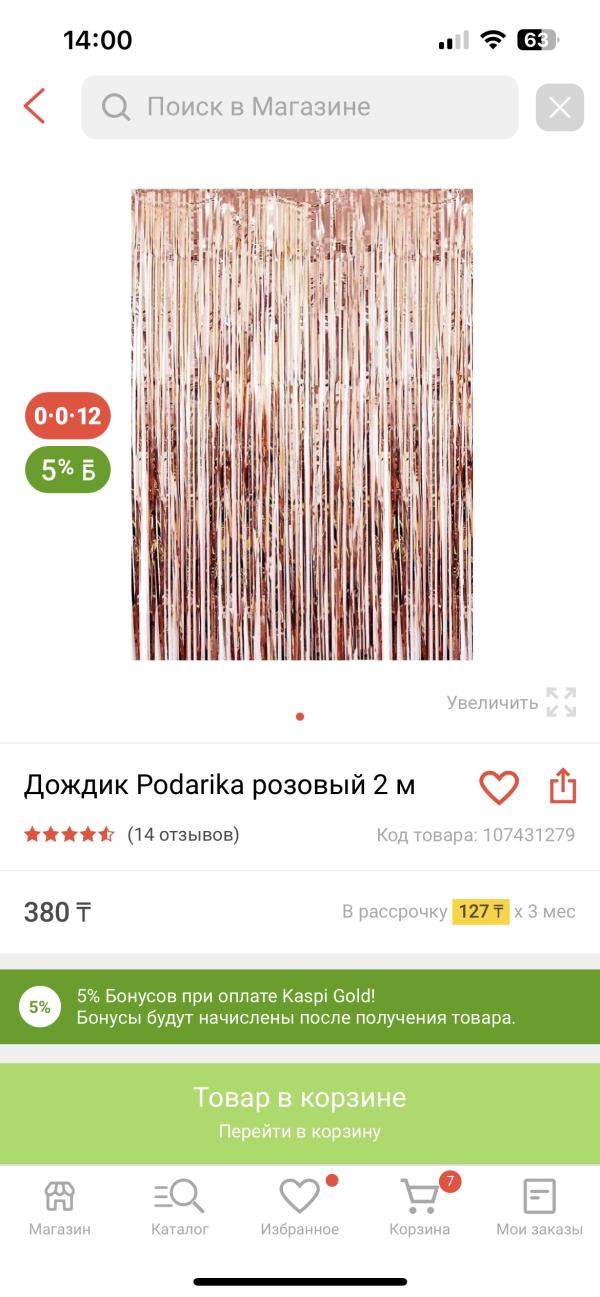Tap the Поиск в Магазине search field
This screenshot has width=600, height=1297.
300,107
